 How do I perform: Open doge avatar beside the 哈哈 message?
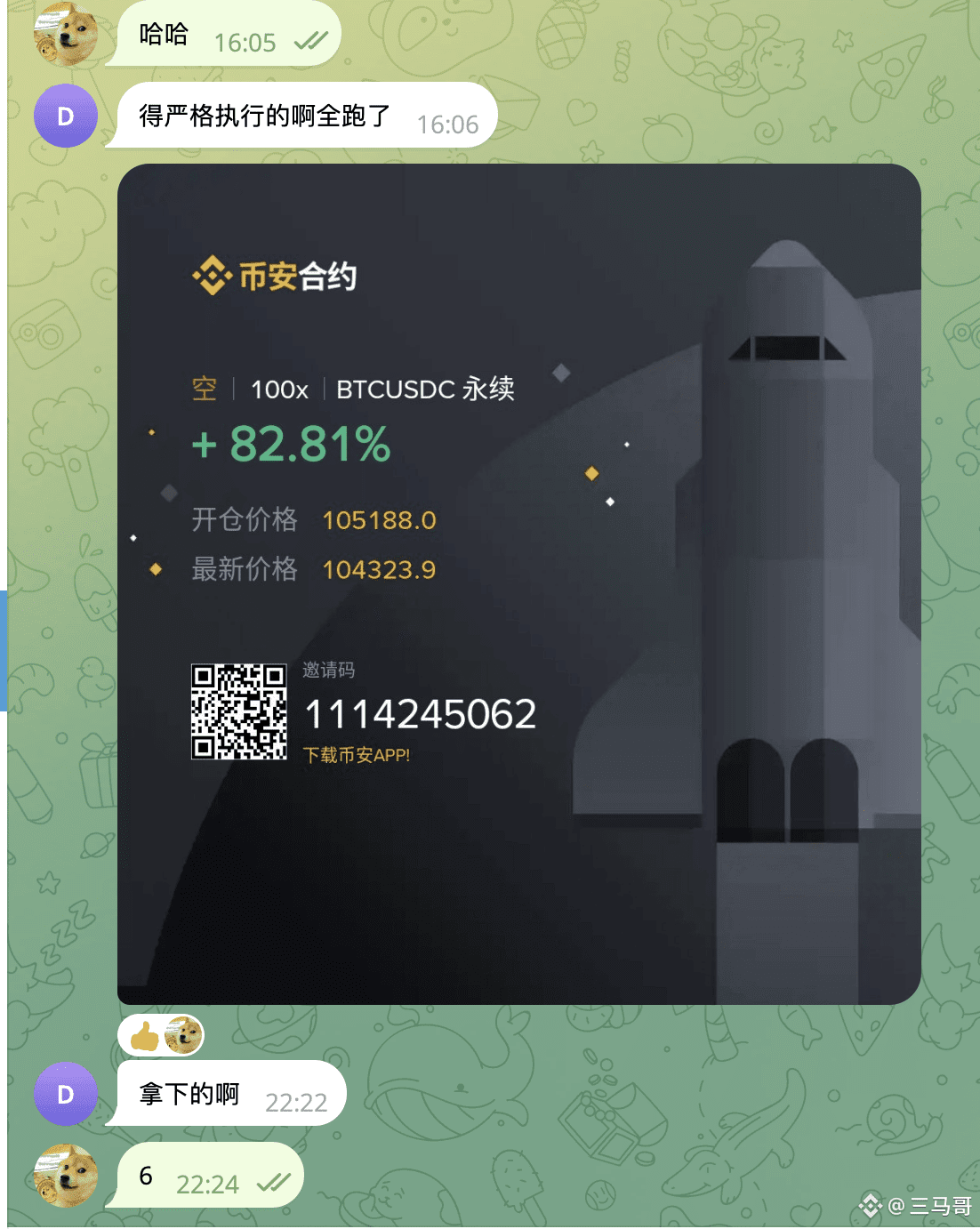click(65, 34)
